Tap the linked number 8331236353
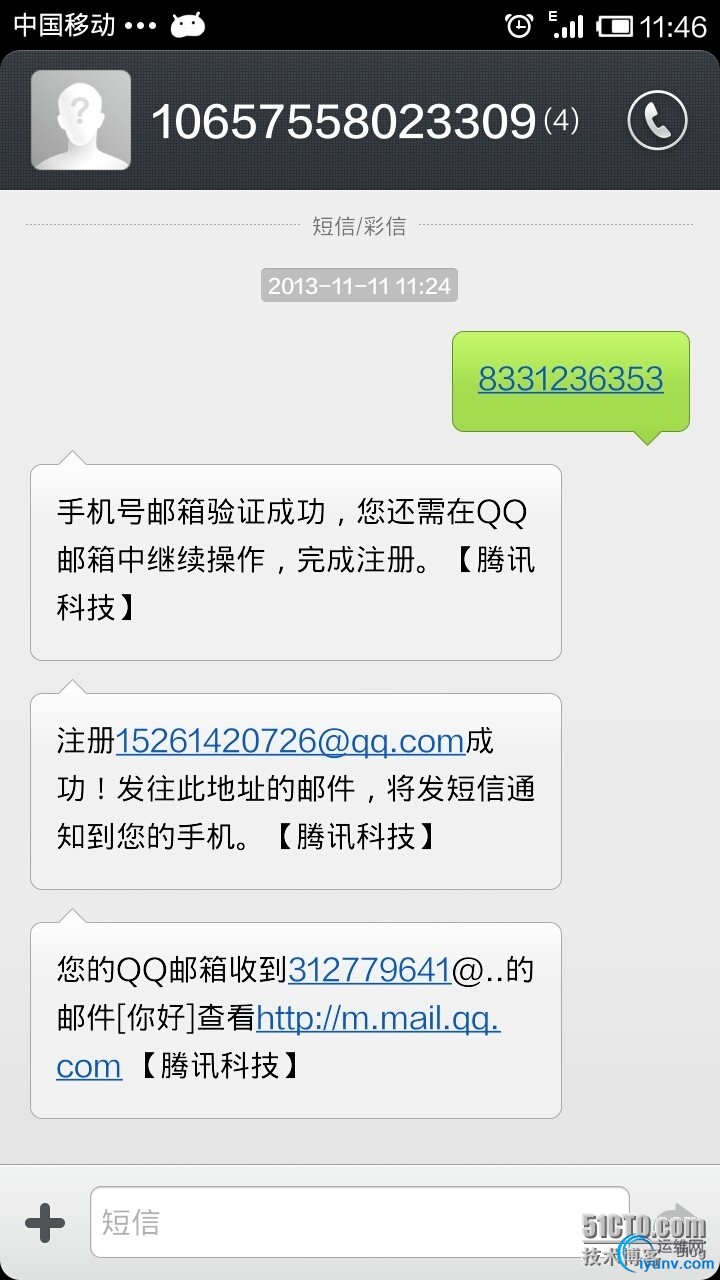 [570, 379]
